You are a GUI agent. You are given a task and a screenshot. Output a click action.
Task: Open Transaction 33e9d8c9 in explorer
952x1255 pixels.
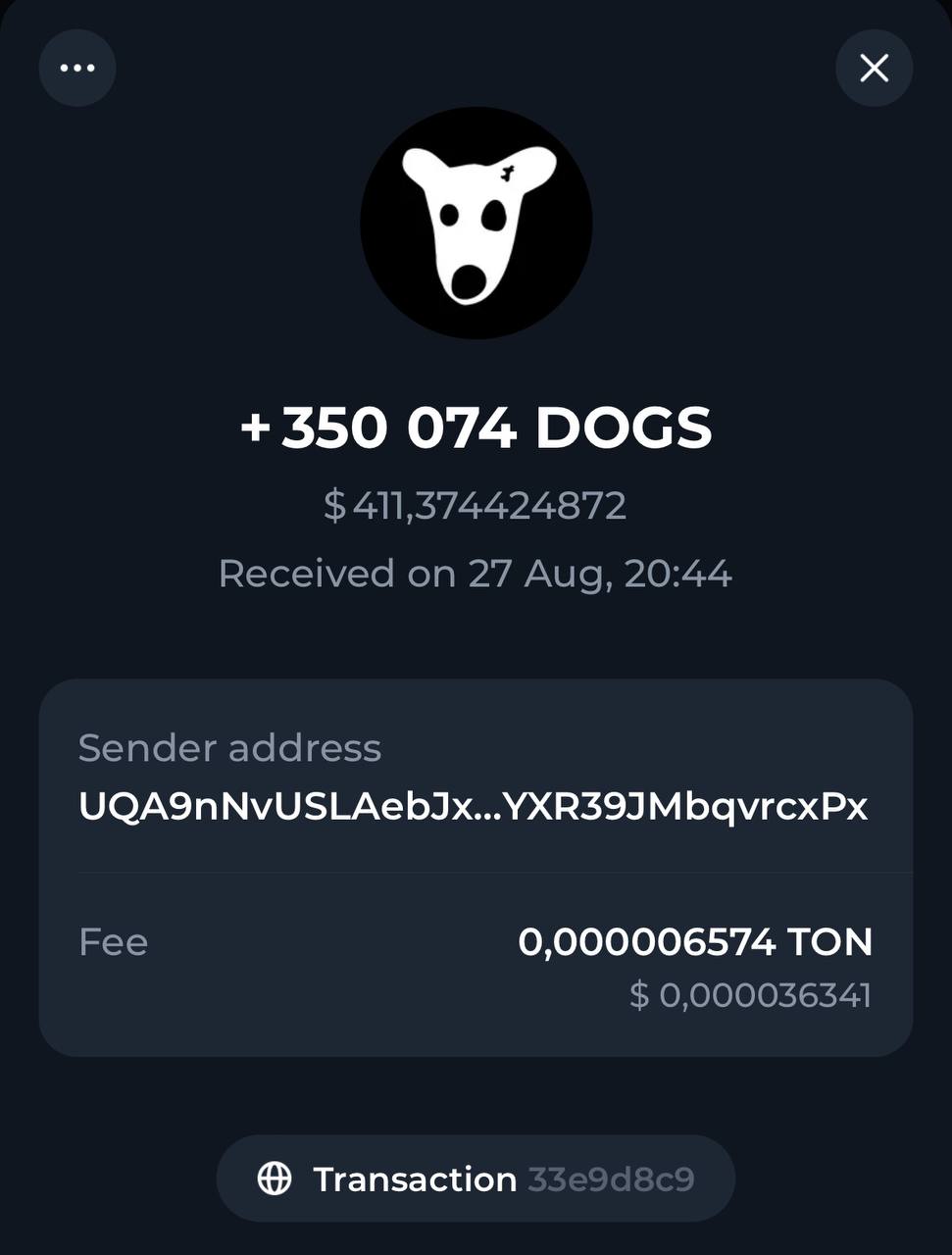point(476,1179)
